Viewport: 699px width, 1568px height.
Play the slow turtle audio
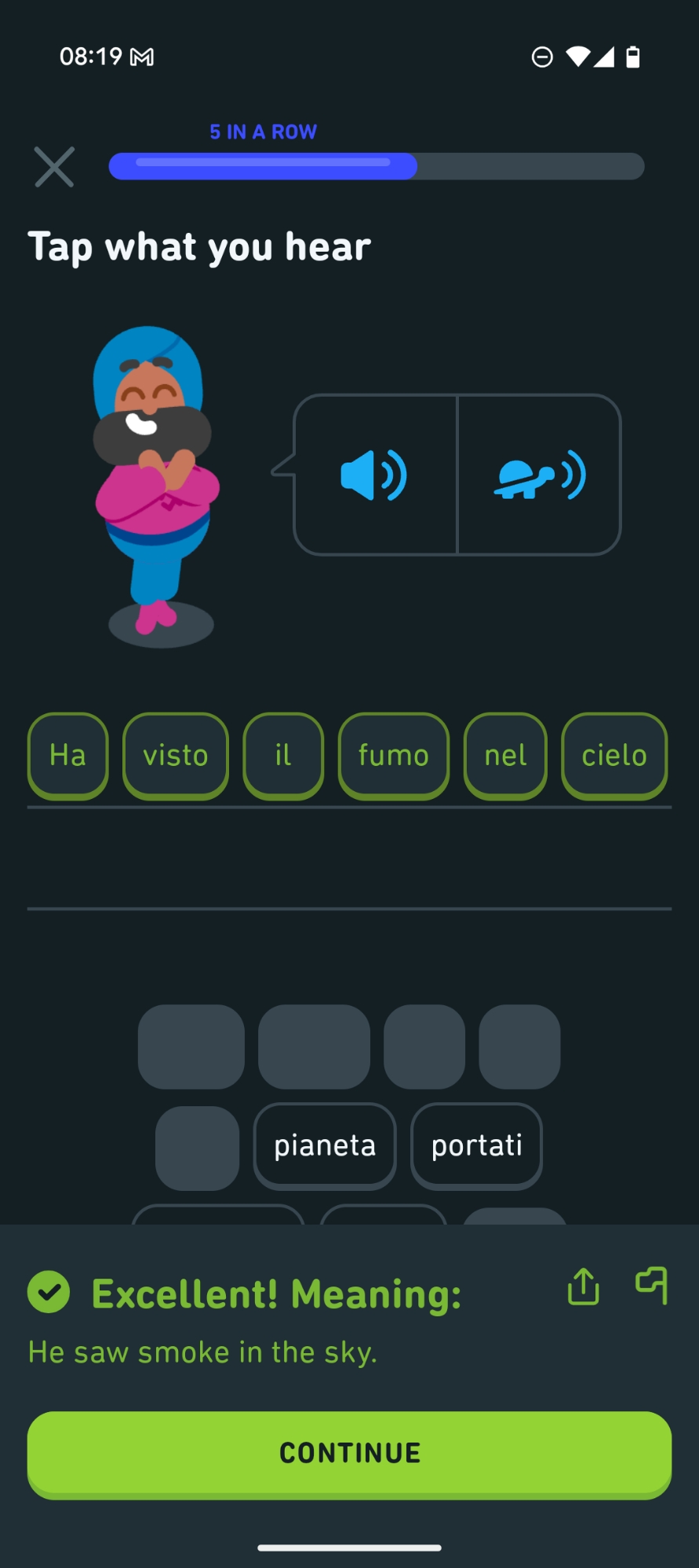pos(539,475)
